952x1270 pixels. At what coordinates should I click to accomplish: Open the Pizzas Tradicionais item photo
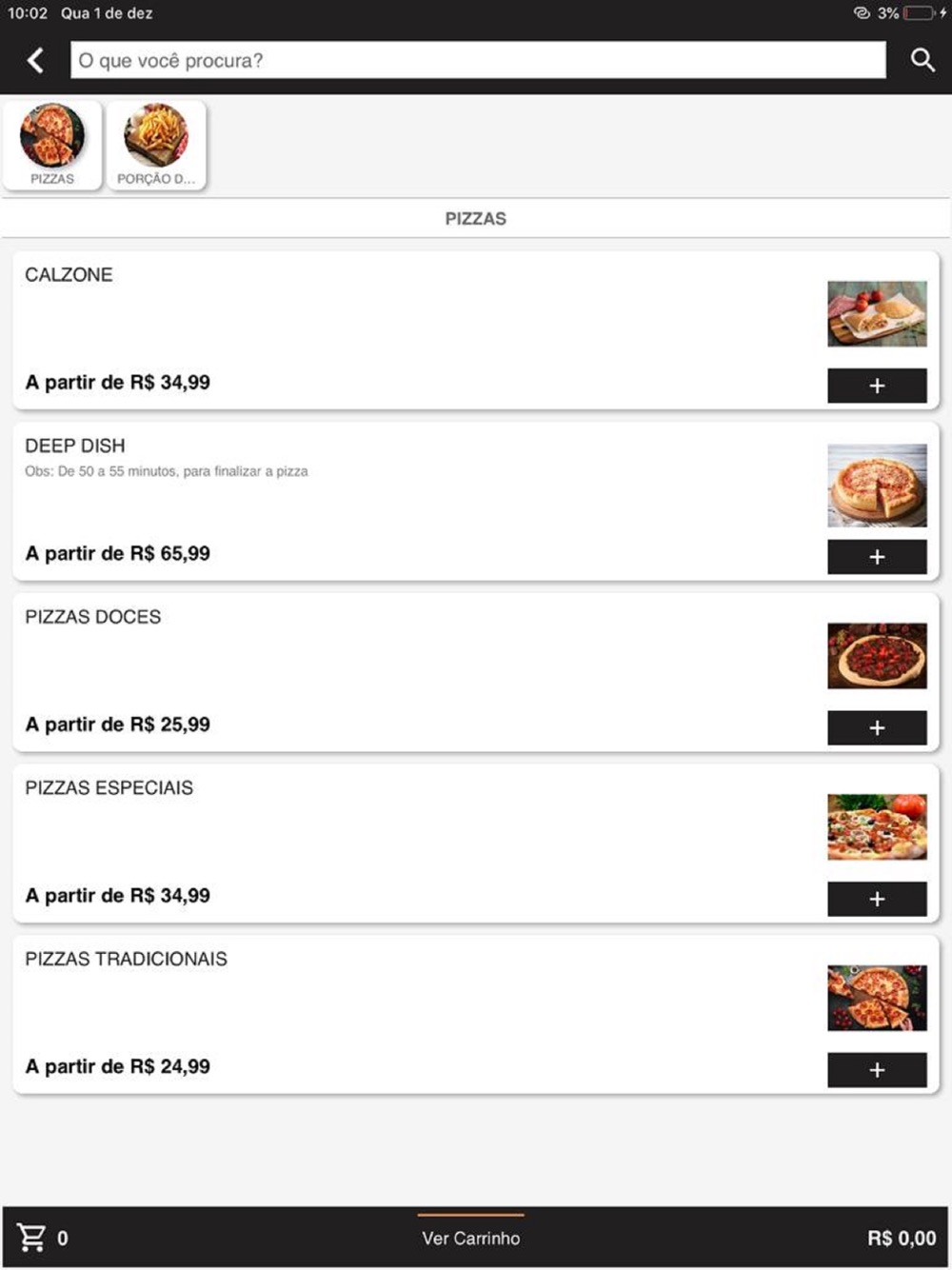[x=877, y=998]
